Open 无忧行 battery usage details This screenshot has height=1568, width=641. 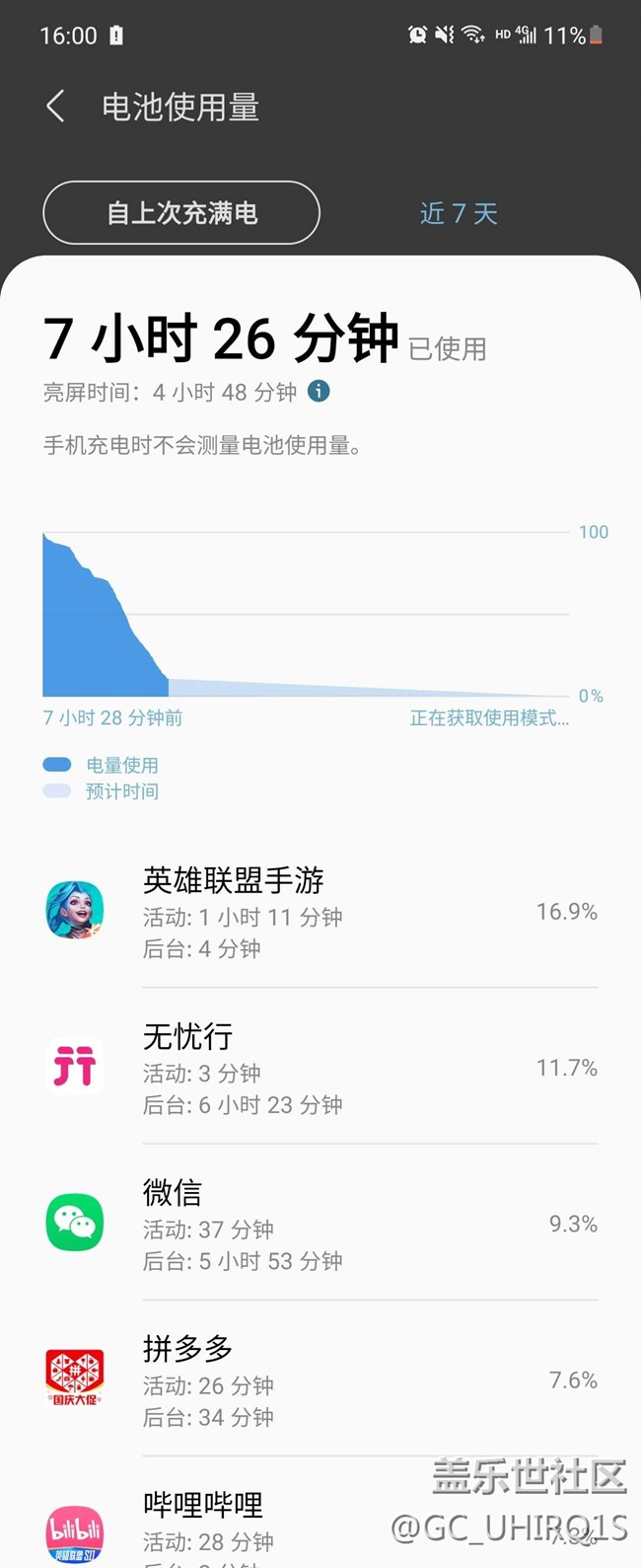(320, 1068)
